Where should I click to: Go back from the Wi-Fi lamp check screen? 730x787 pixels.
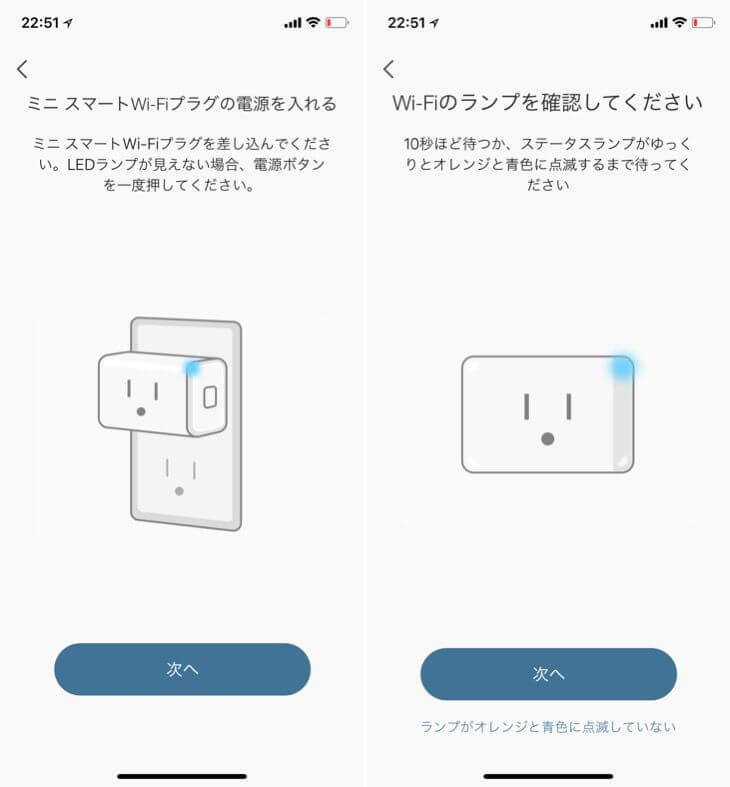(389, 69)
